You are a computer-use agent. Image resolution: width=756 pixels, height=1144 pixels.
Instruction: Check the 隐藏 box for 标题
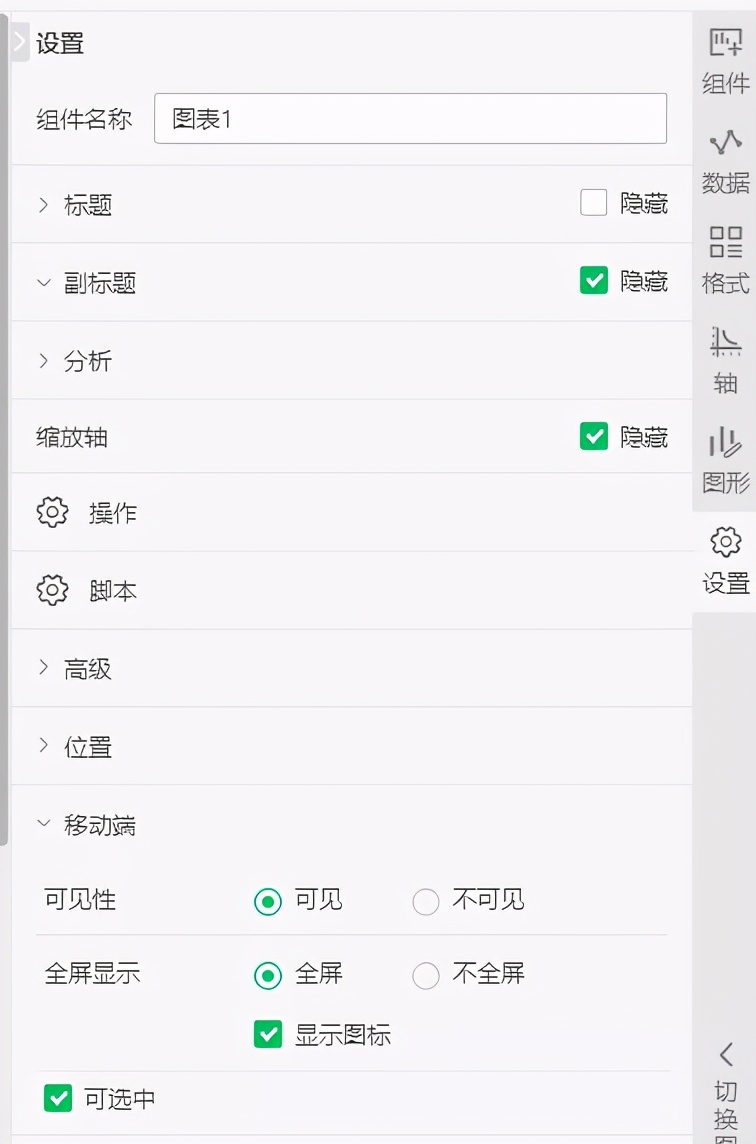(x=594, y=203)
